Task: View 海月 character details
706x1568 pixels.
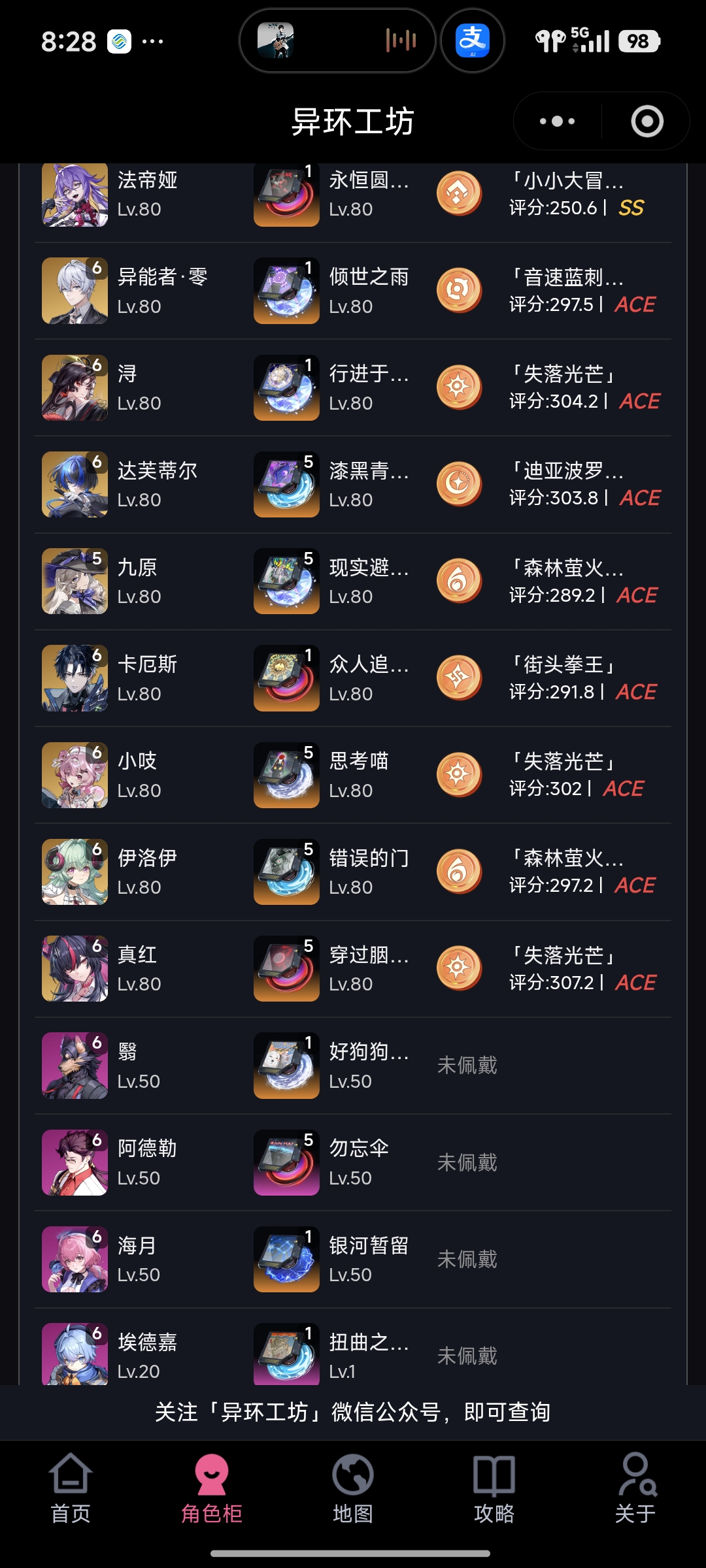Action: tap(353, 1259)
